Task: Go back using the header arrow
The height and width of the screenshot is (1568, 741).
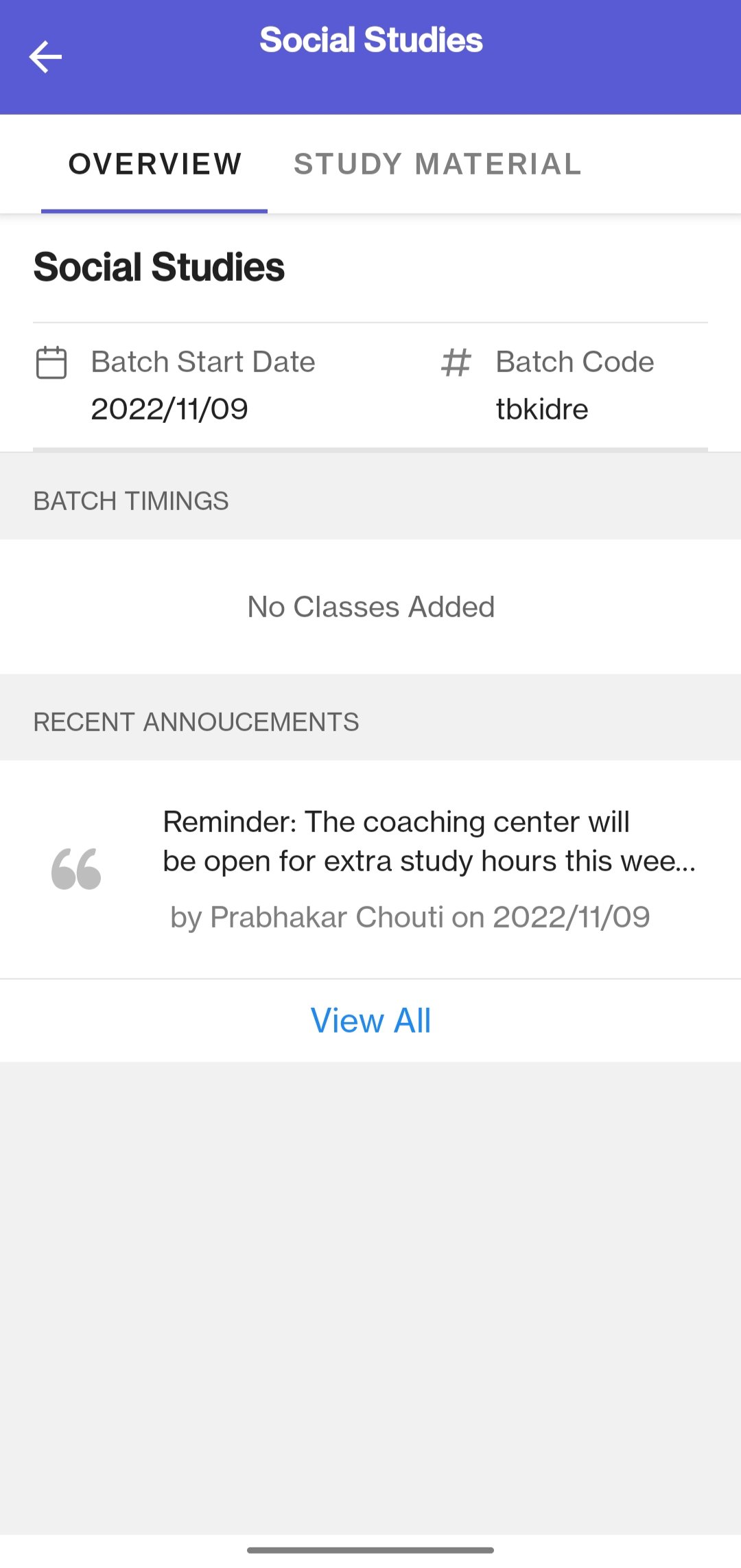Action: (45, 56)
